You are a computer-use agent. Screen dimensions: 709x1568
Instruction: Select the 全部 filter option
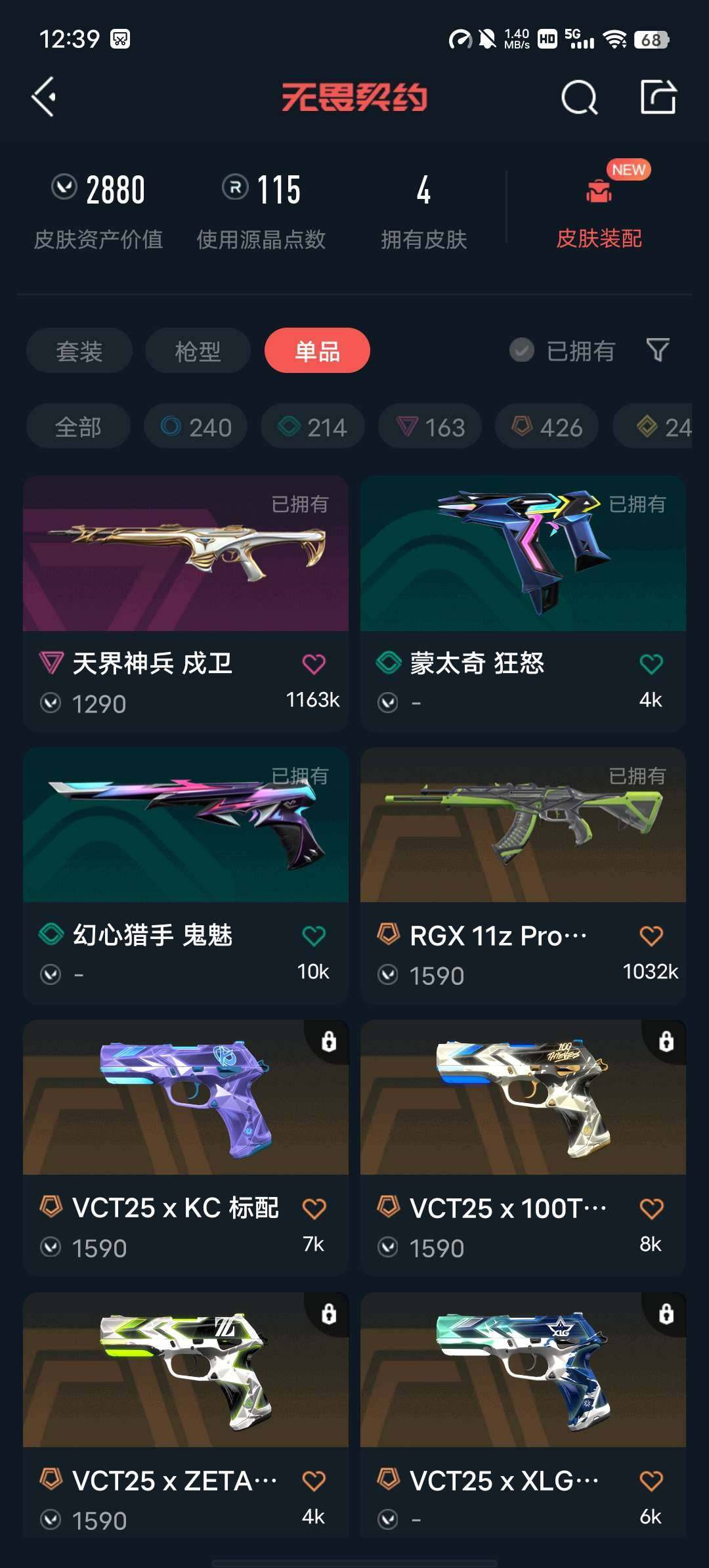coord(77,426)
